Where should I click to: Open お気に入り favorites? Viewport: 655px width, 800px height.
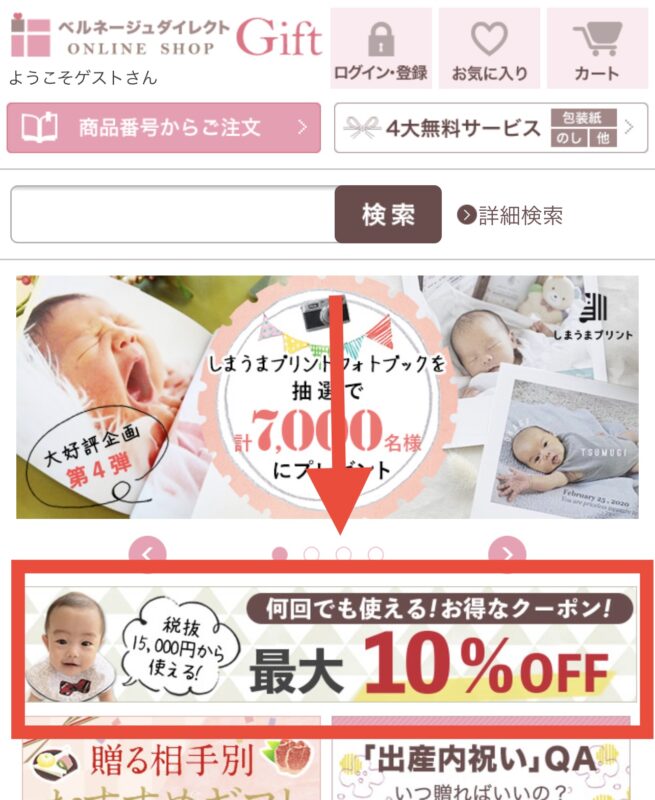pyautogui.click(x=489, y=48)
